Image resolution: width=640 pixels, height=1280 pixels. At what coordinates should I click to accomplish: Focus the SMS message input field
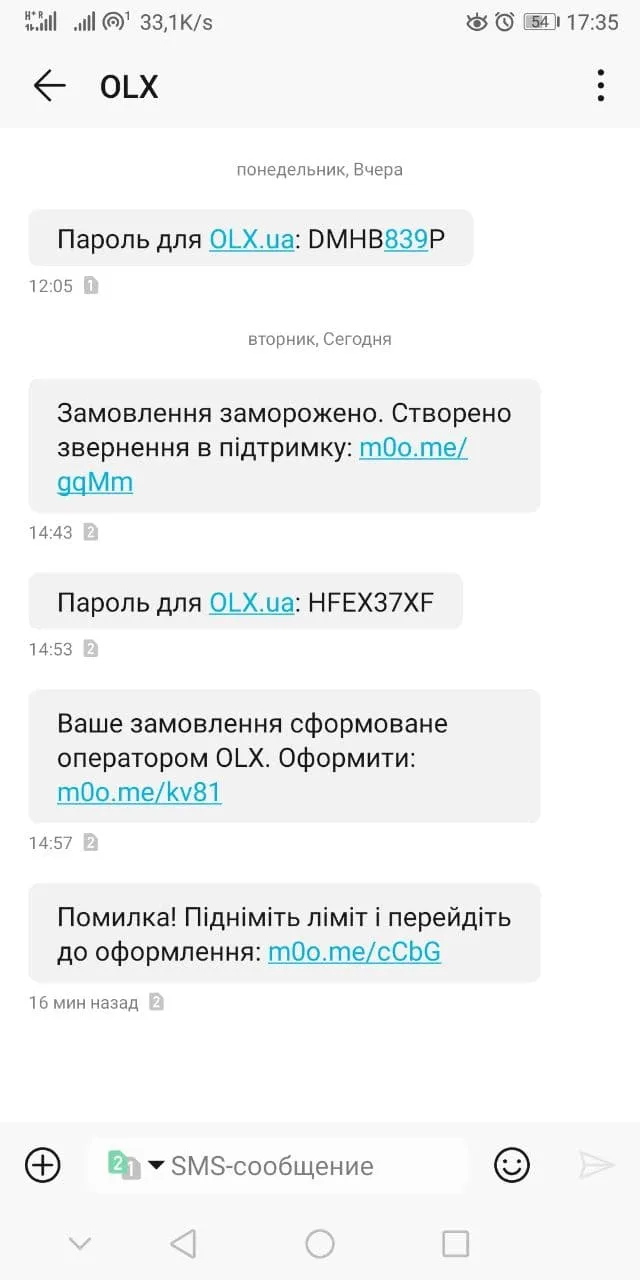(279, 1165)
